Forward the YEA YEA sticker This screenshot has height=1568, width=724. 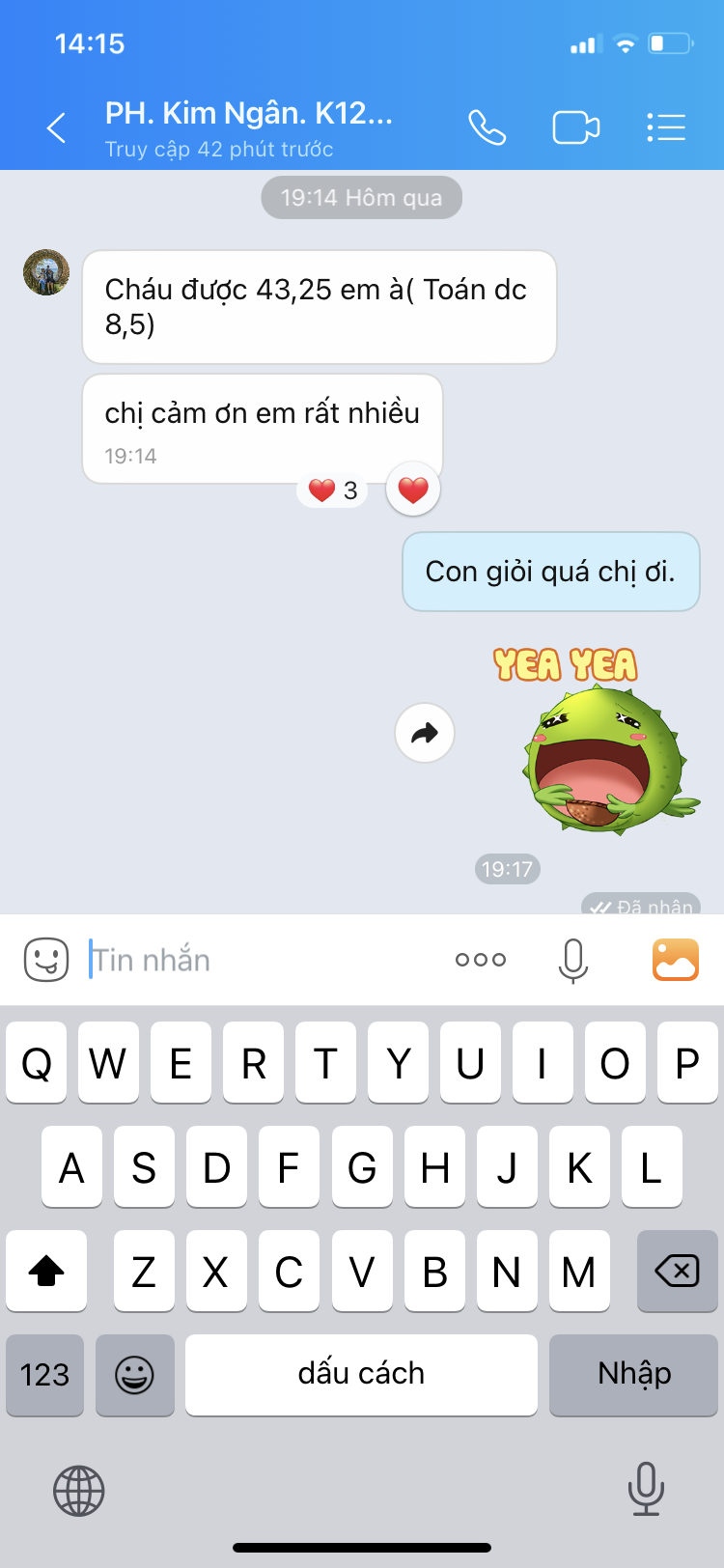pyautogui.click(x=425, y=734)
